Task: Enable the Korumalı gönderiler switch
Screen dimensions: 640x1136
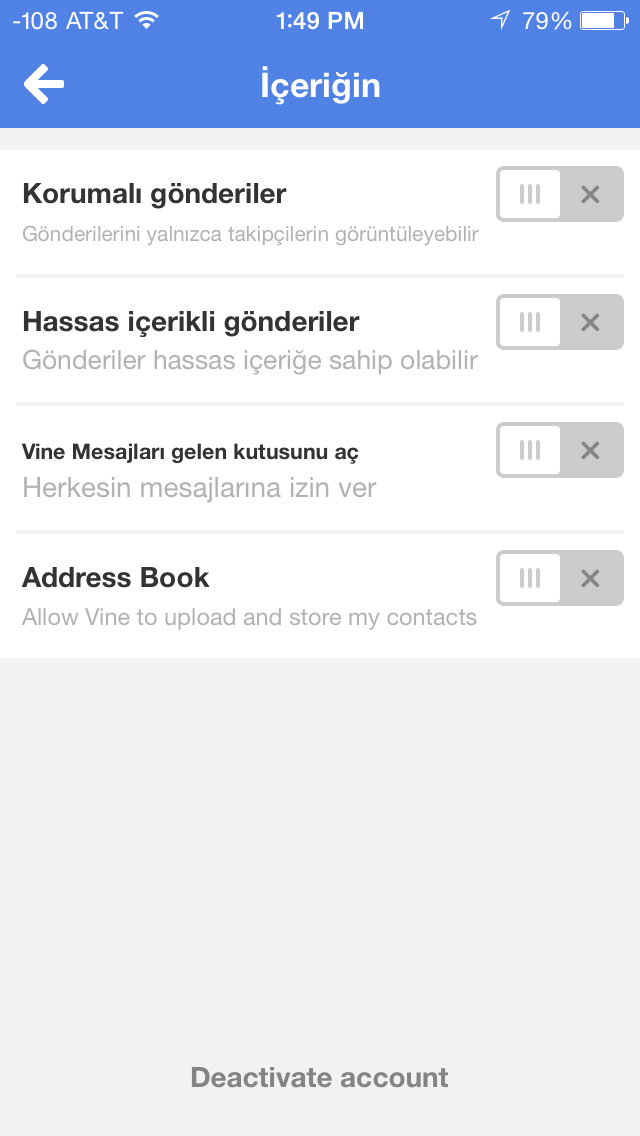Action: tap(560, 194)
